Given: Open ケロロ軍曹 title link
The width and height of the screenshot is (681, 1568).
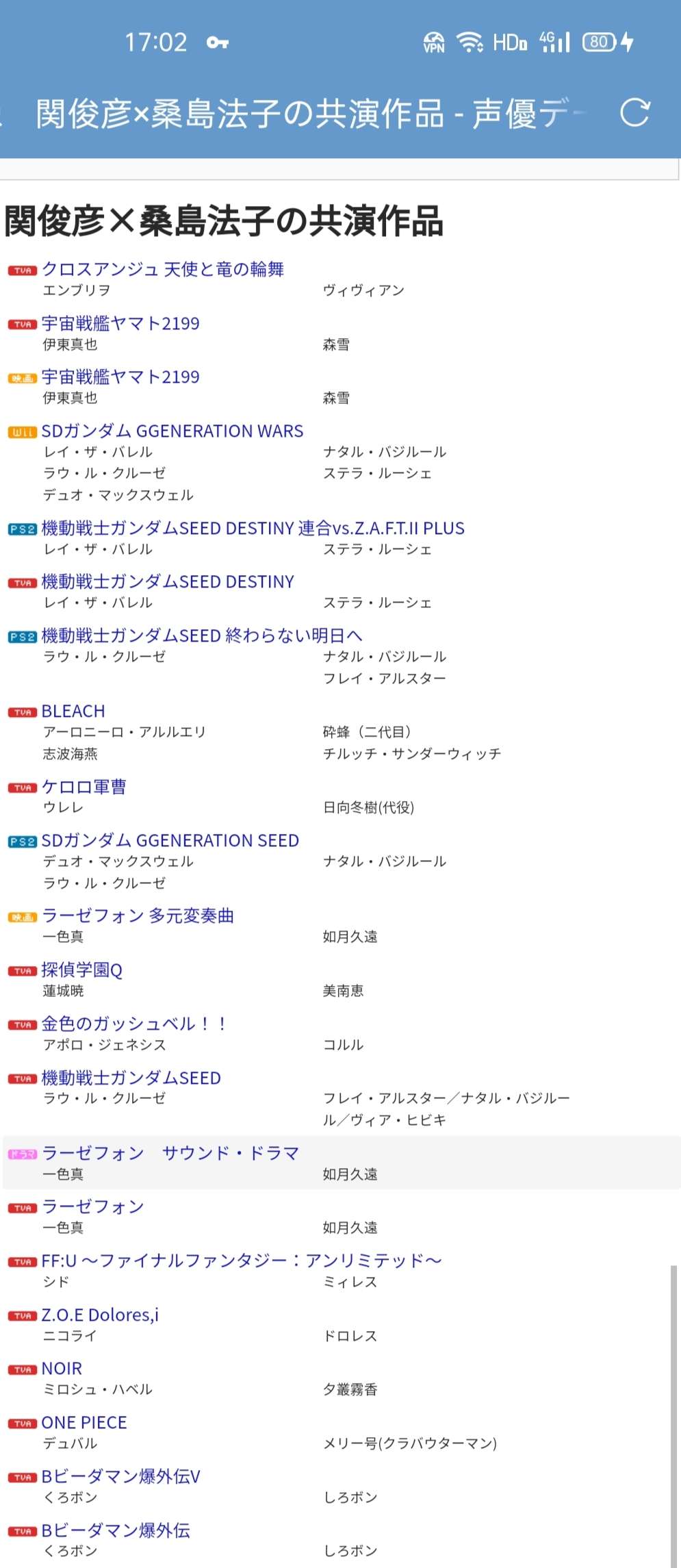Looking at the screenshot, I should tap(83, 787).
